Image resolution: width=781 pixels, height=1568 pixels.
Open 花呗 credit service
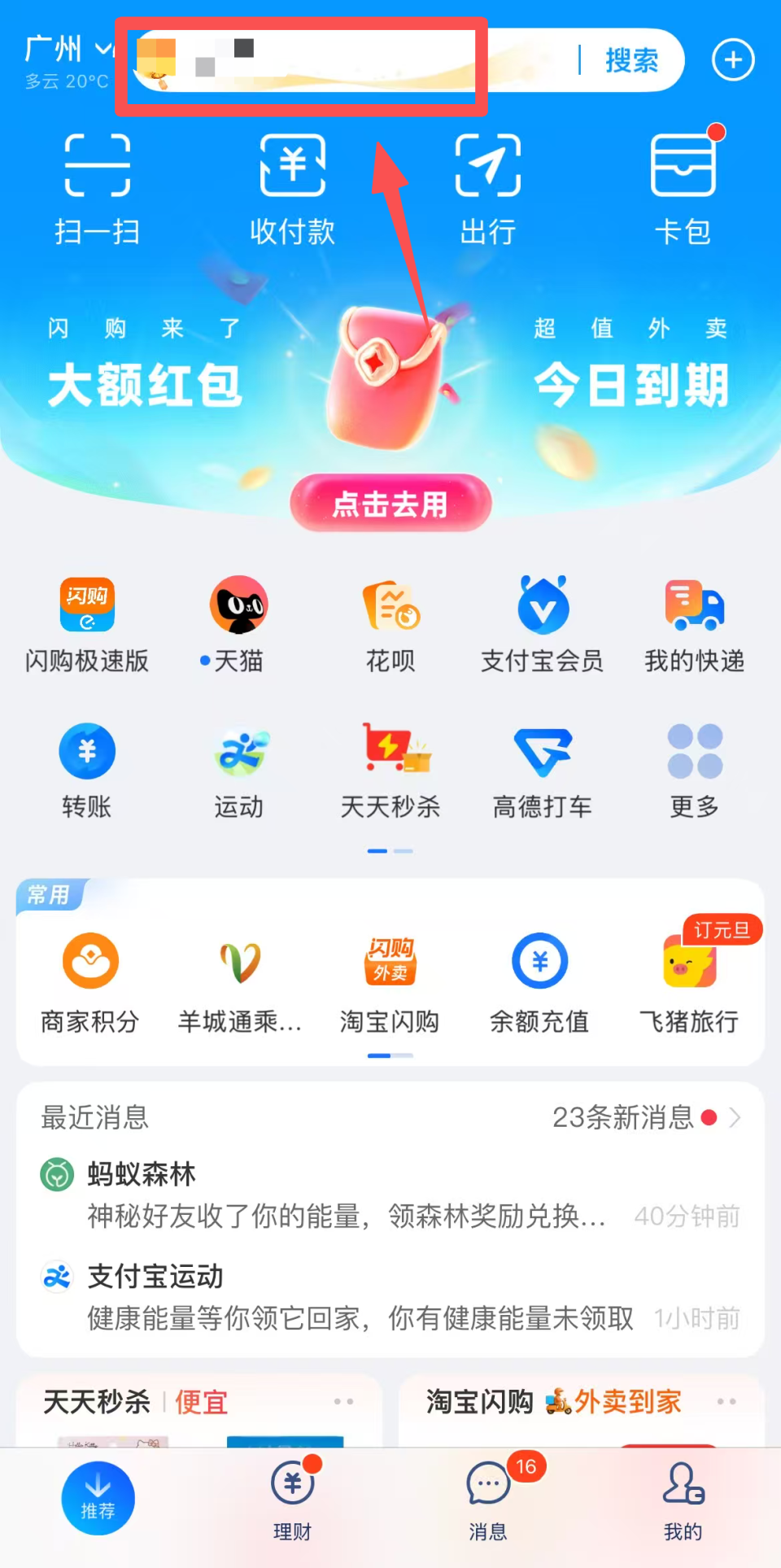pyautogui.click(x=390, y=622)
